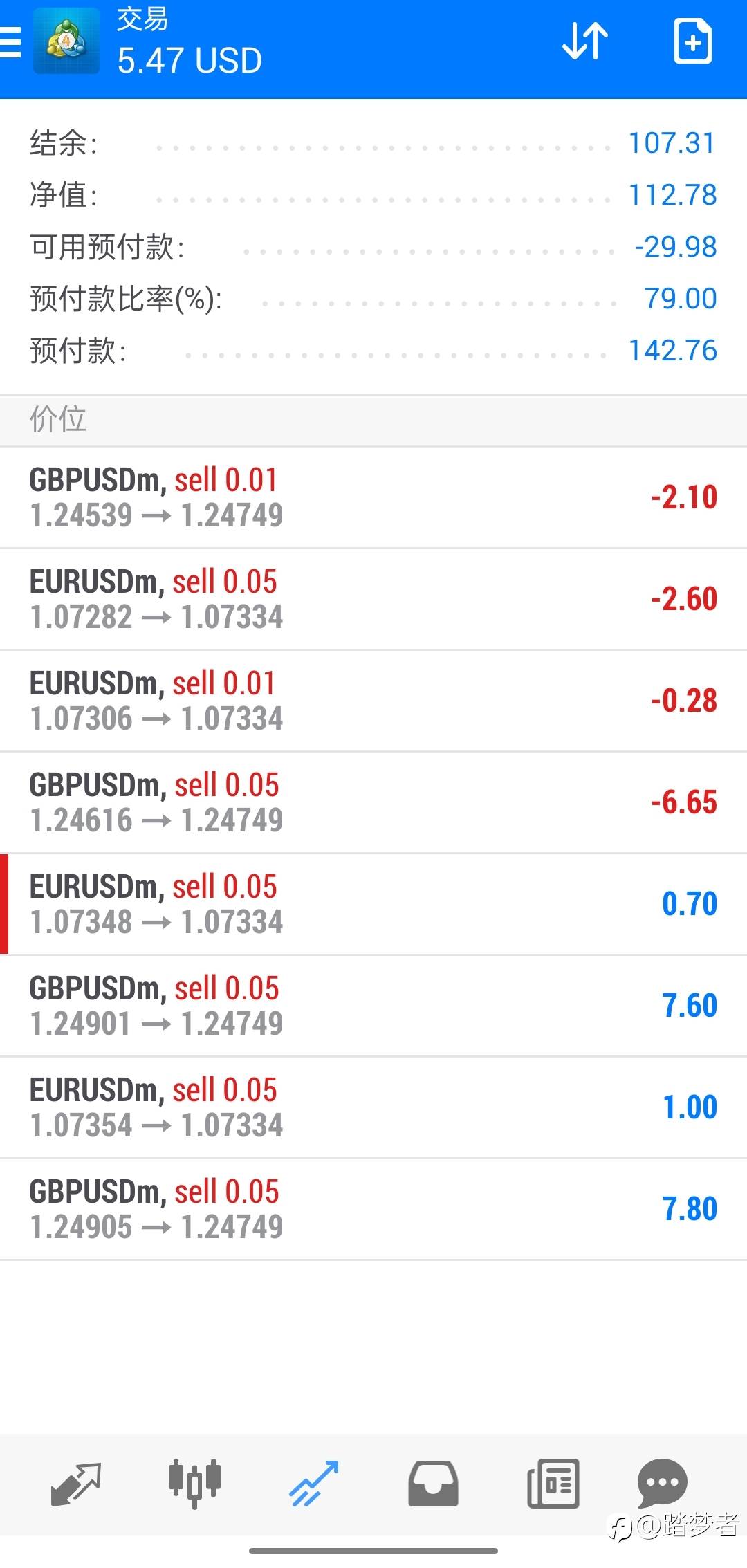View the News tab
This screenshot has height=1568, width=747.
coord(553,1484)
